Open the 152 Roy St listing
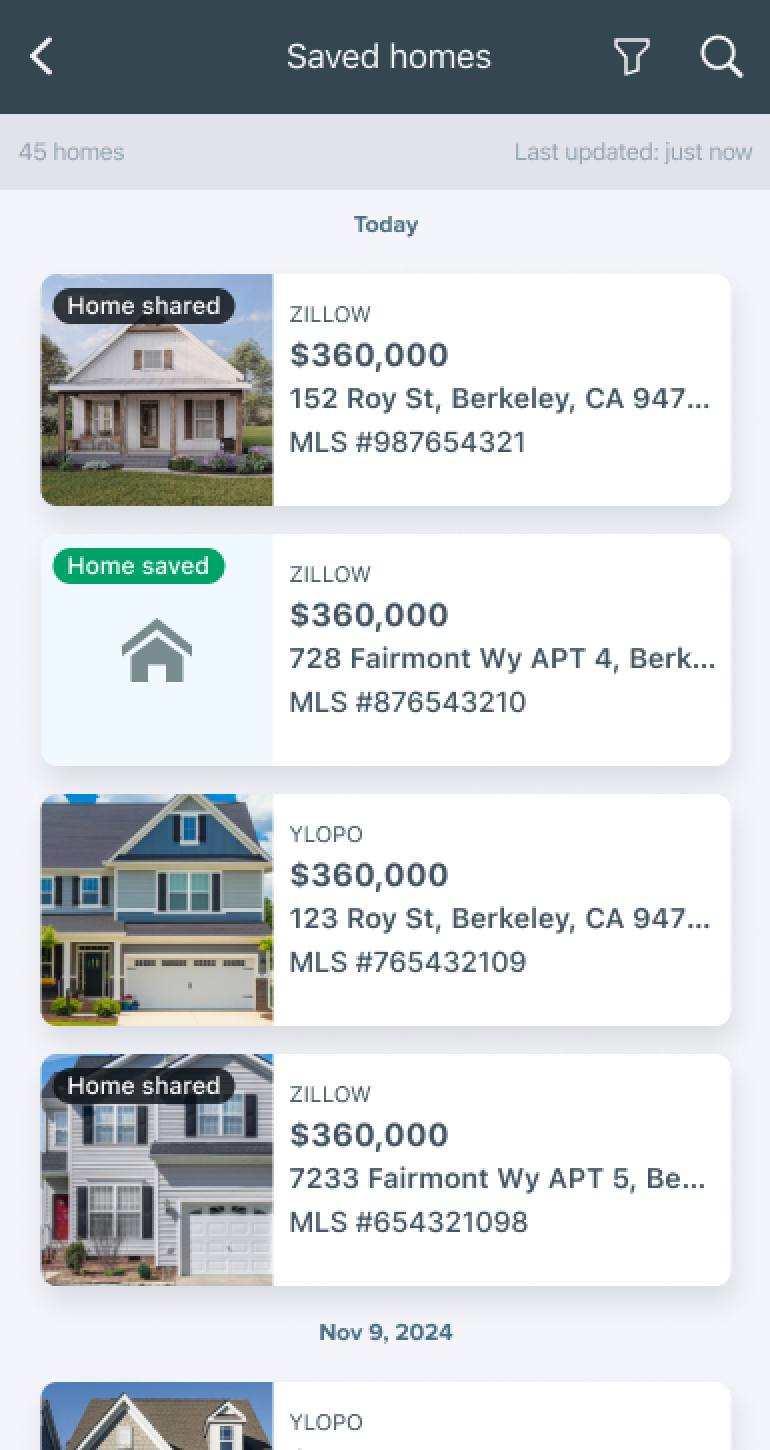This screenshot has width=770, height=1450. click(385, 390)
